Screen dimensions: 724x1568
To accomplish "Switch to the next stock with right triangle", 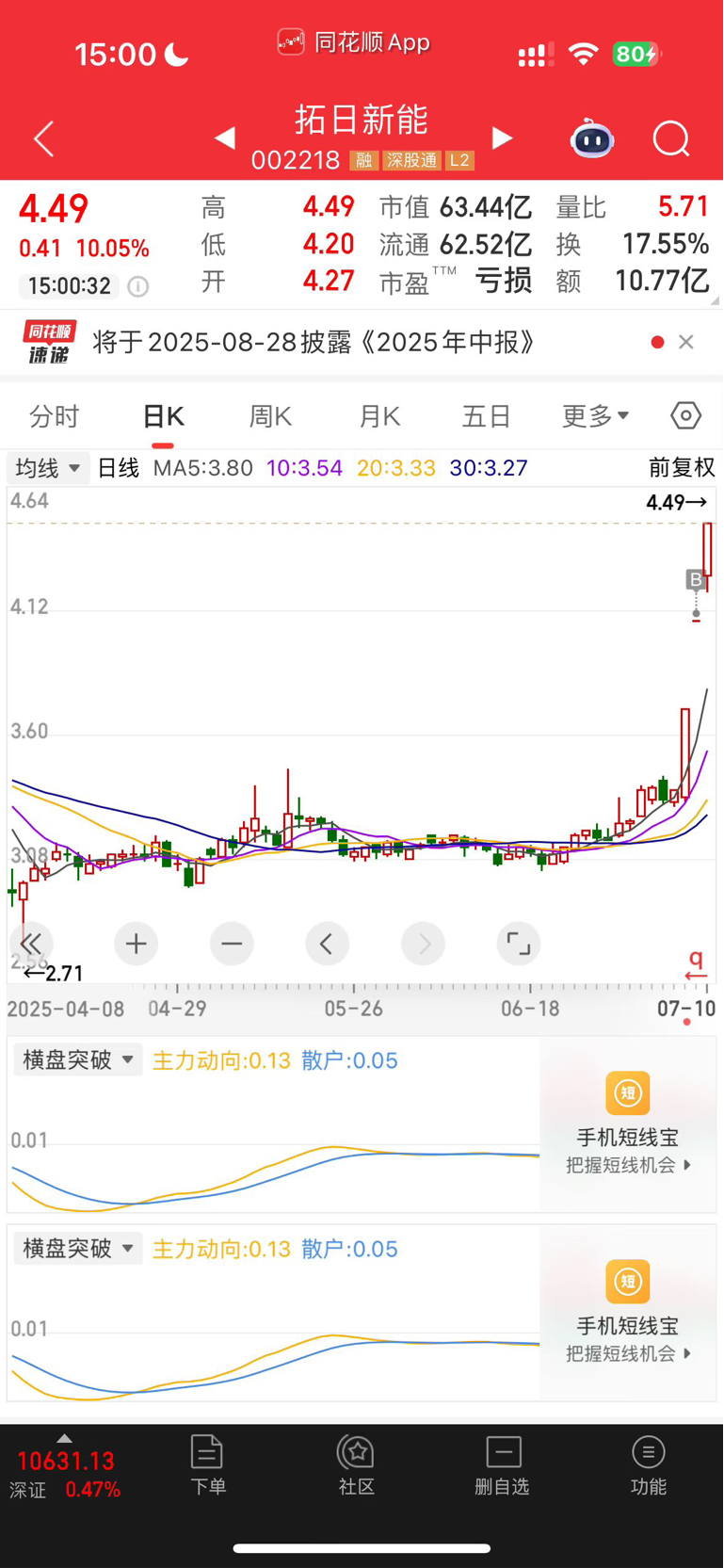I will point(503,138).
